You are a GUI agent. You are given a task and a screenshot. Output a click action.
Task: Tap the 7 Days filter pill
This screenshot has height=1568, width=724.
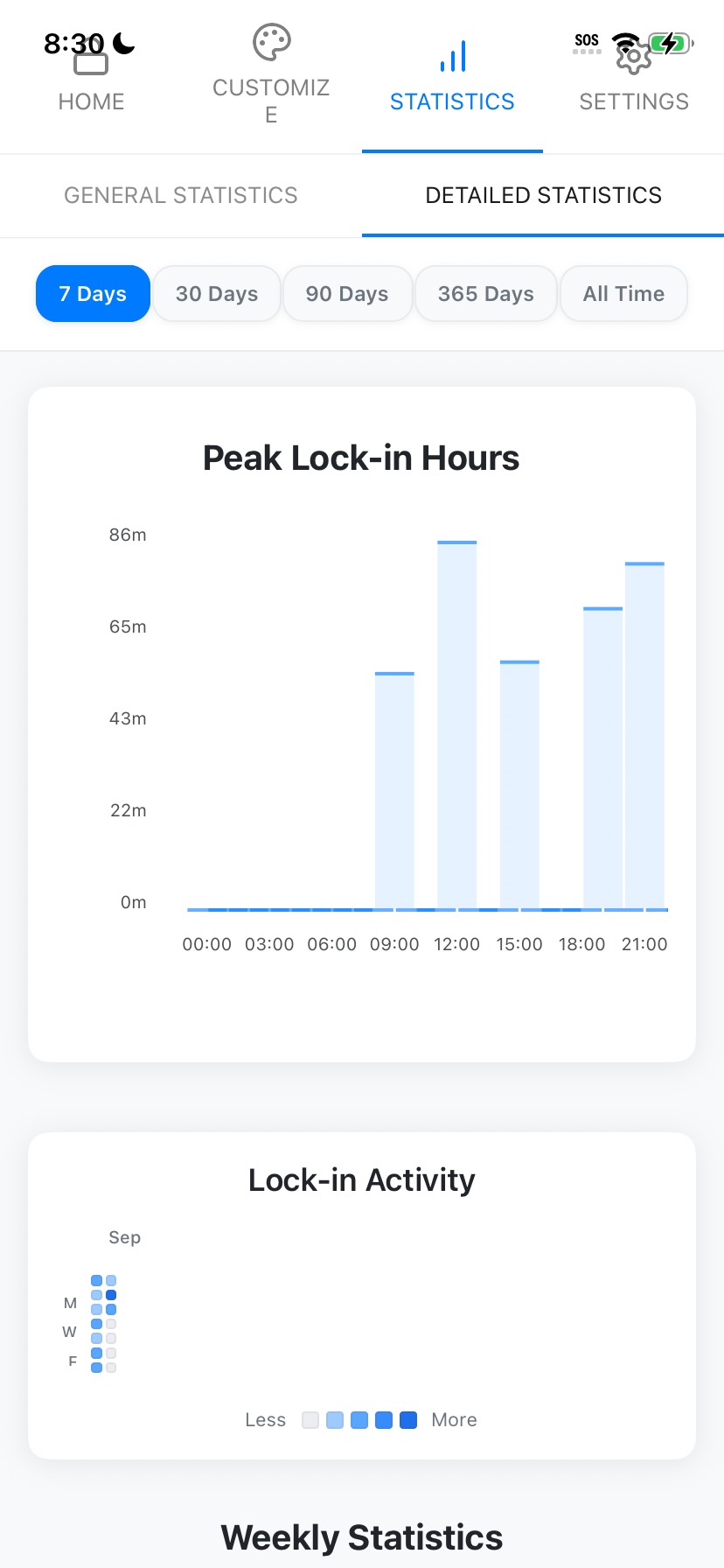(x=93, y=293)
